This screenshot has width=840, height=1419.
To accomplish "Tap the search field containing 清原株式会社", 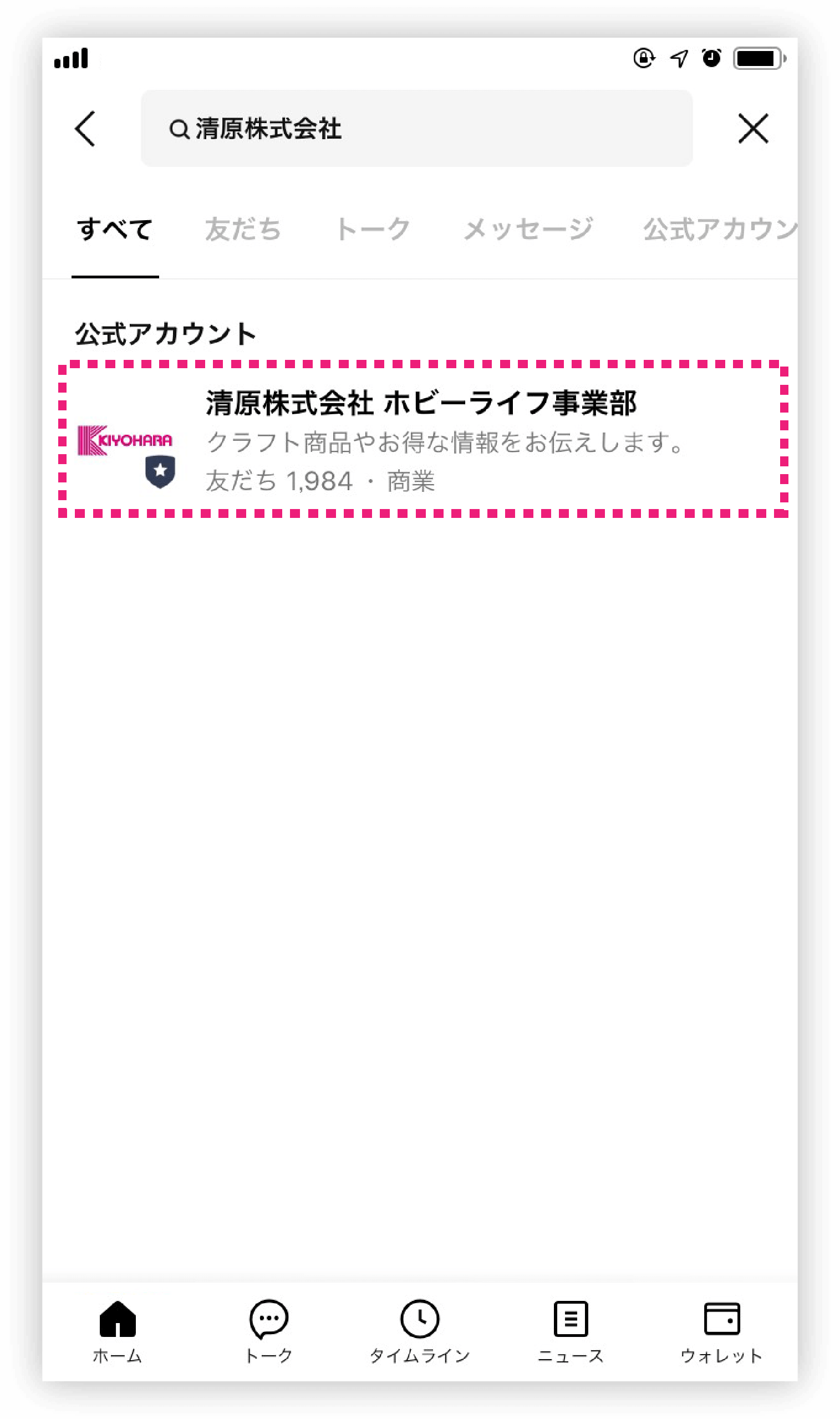I will pos(416,129).
